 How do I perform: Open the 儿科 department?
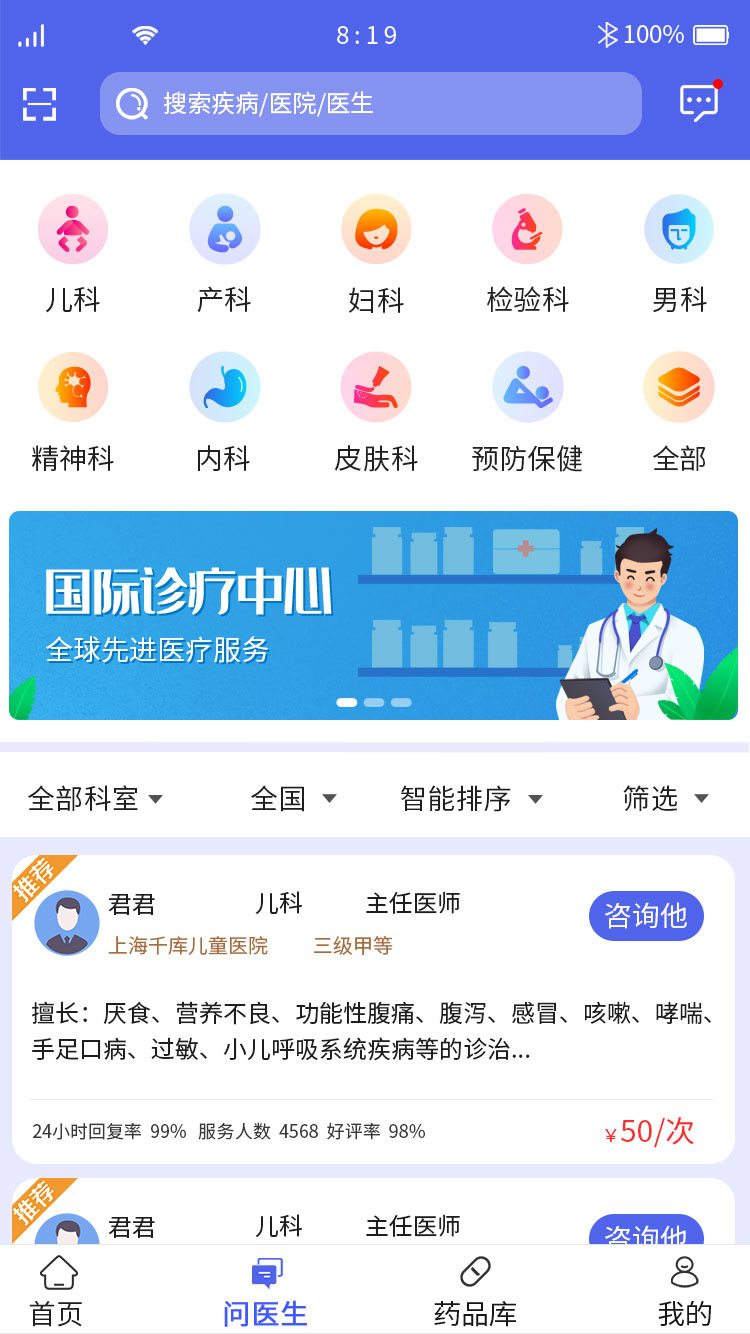73,255
